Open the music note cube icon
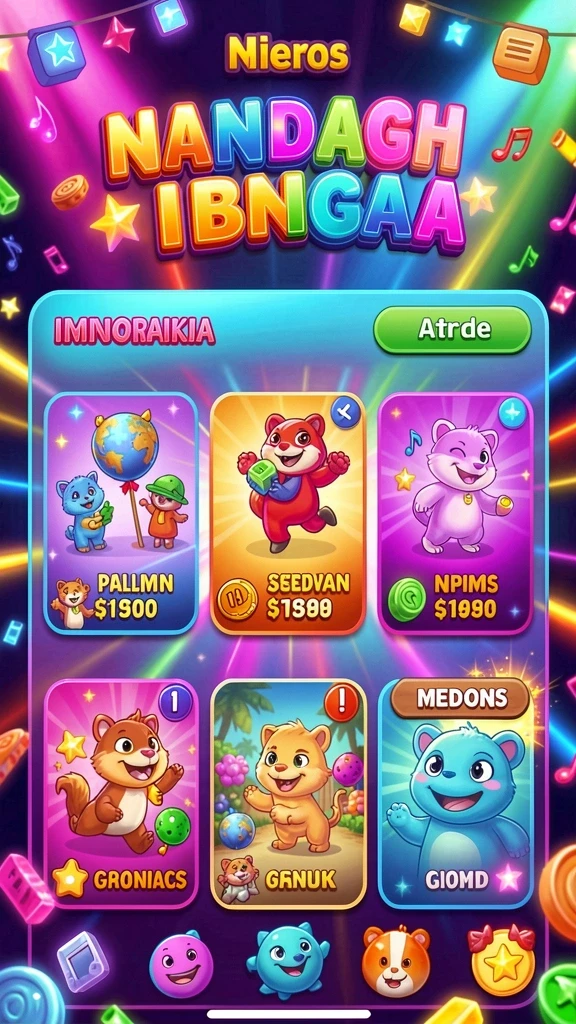This screenshot has height=1024, width=576. 83,961
